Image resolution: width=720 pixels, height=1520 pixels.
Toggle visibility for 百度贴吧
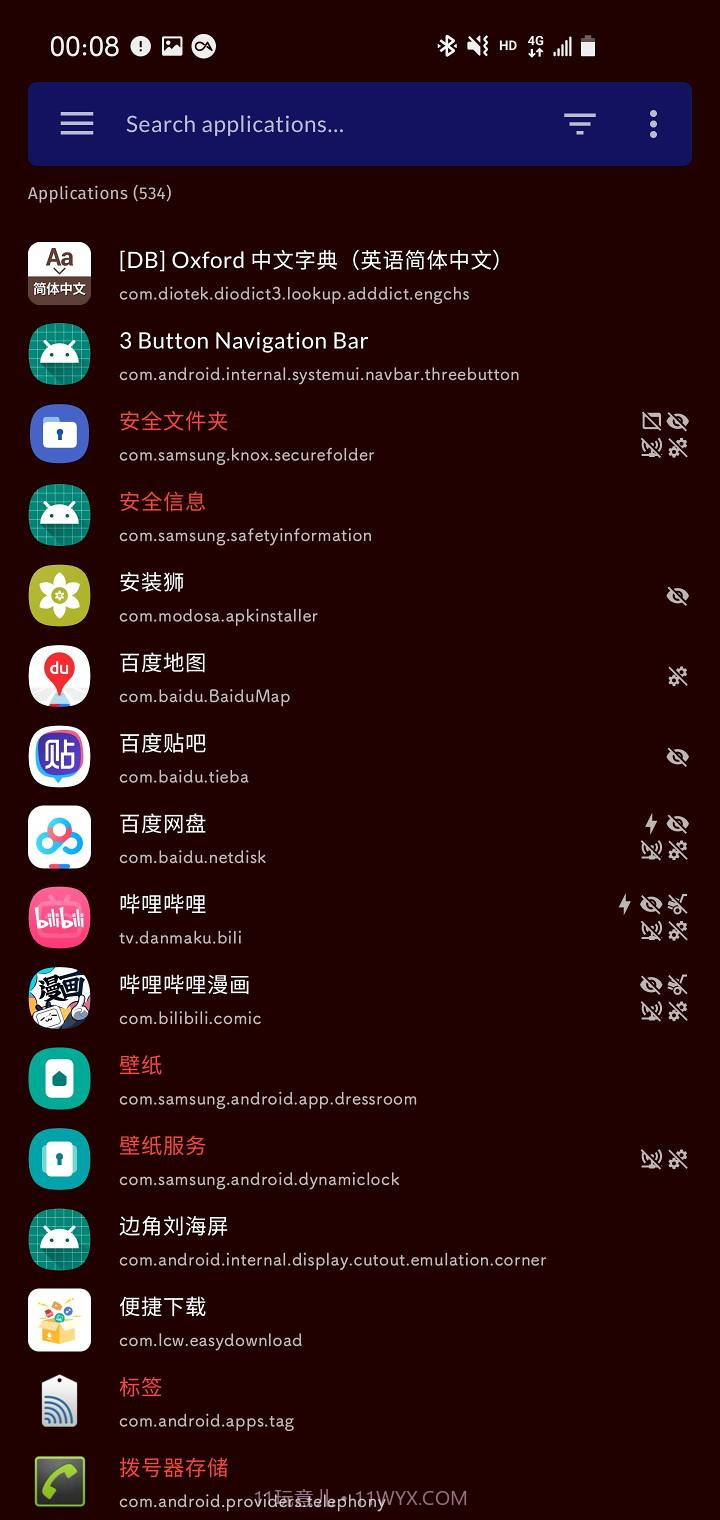coord(678,757)
